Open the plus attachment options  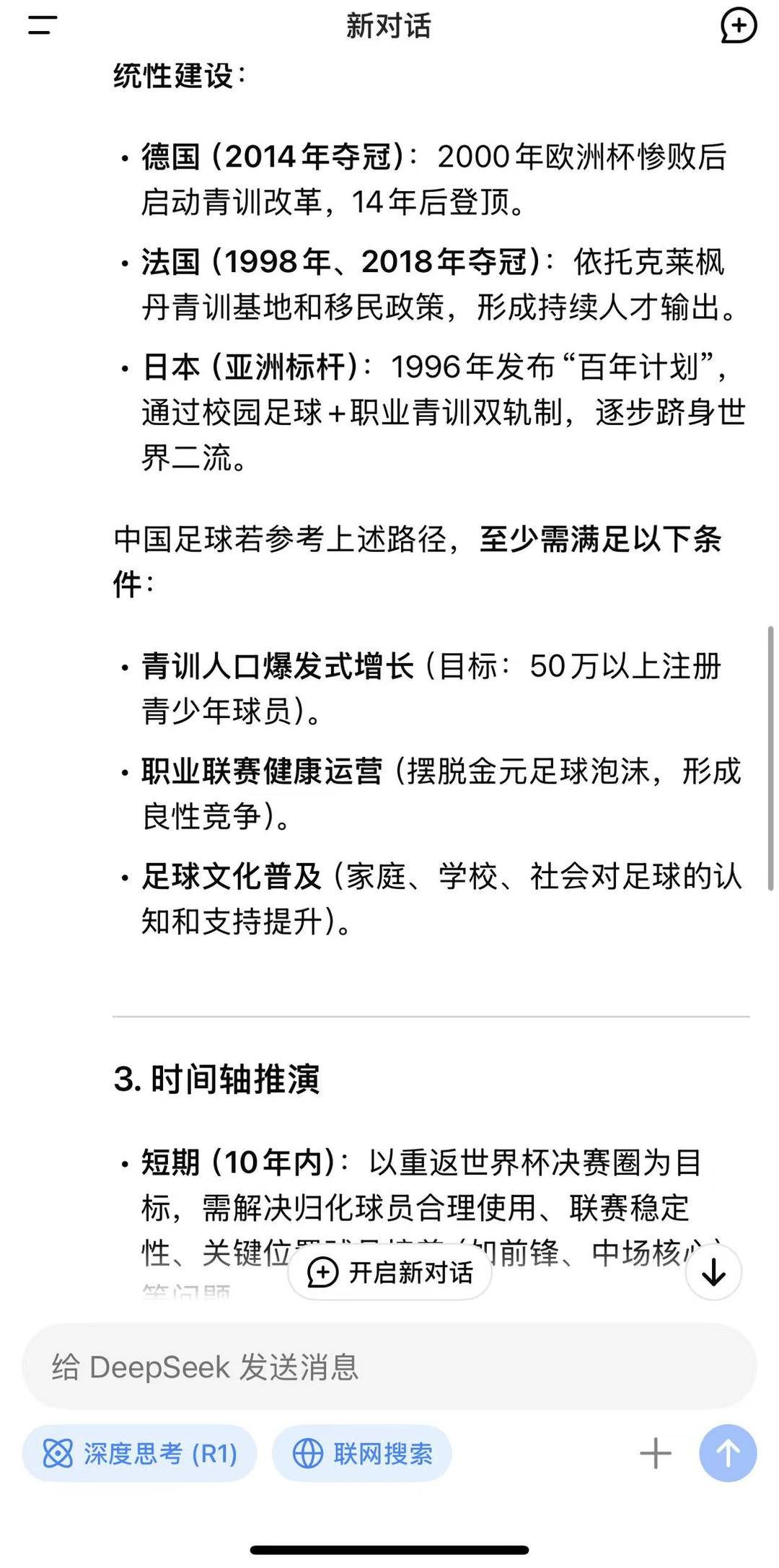pos(655,1453)
